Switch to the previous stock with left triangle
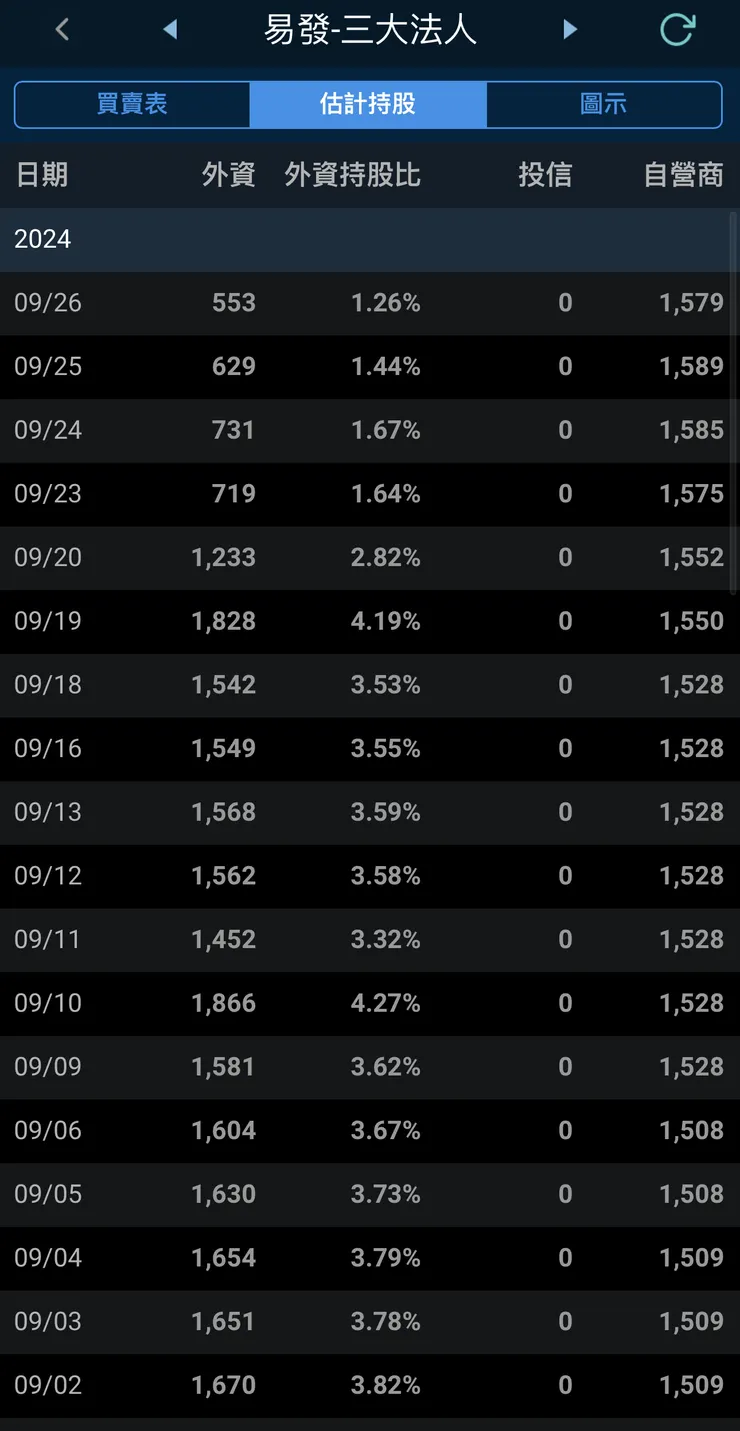Image resolution: width=740 pixels, height=1431 pixels. coord(170,30)
